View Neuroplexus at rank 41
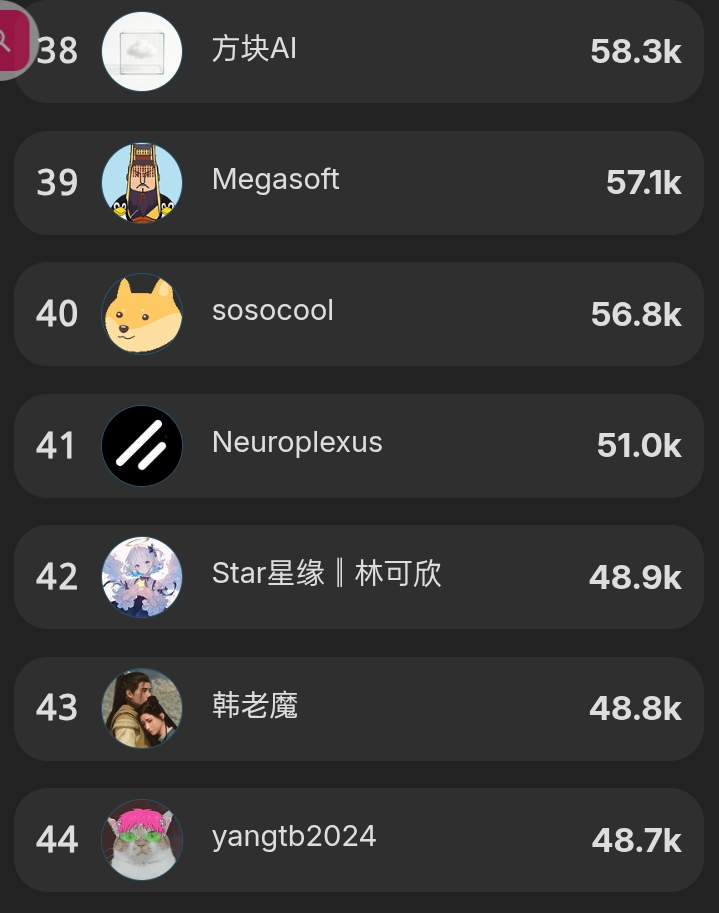This screenshot has height=913, width=719. click(359, 445)
